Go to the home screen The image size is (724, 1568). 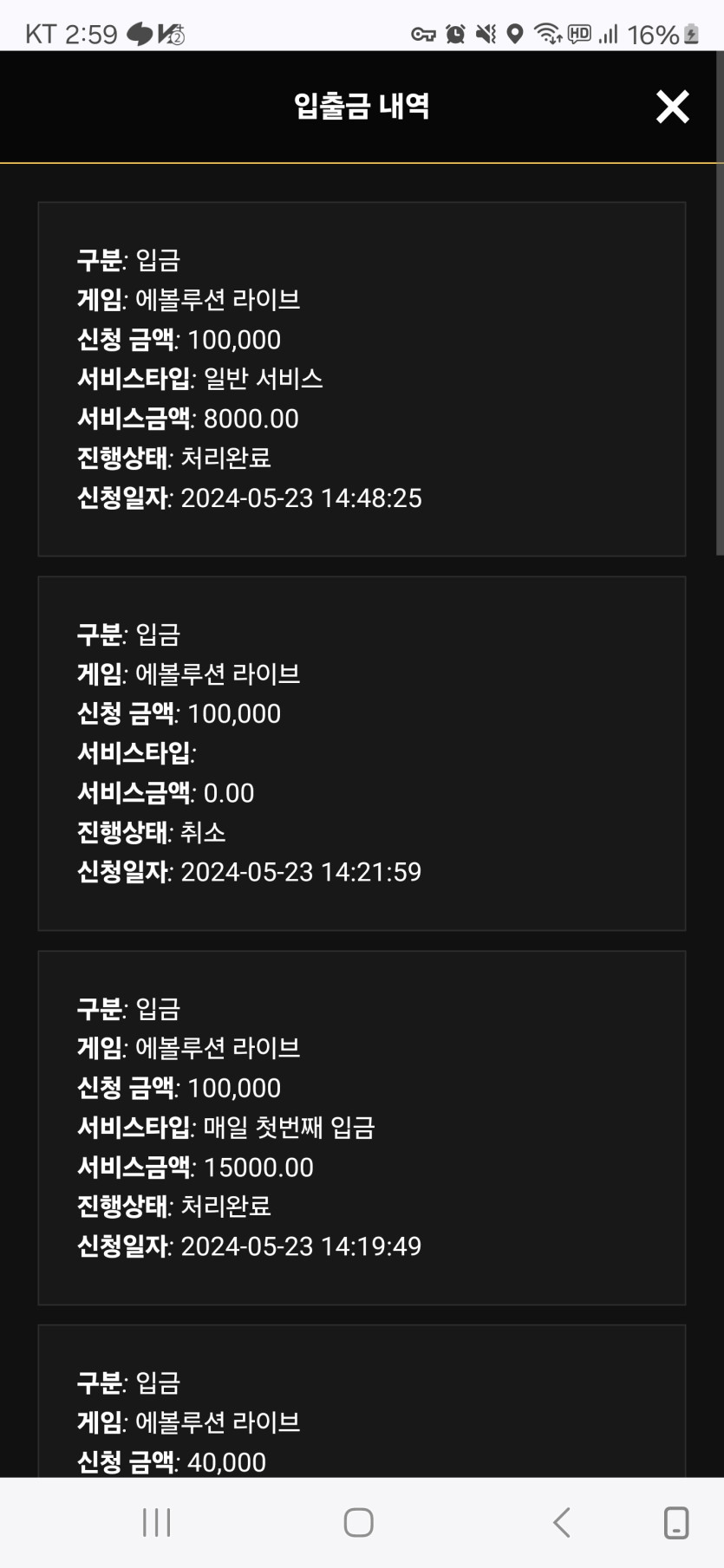pyautogui.click(x=358, y=1522)
